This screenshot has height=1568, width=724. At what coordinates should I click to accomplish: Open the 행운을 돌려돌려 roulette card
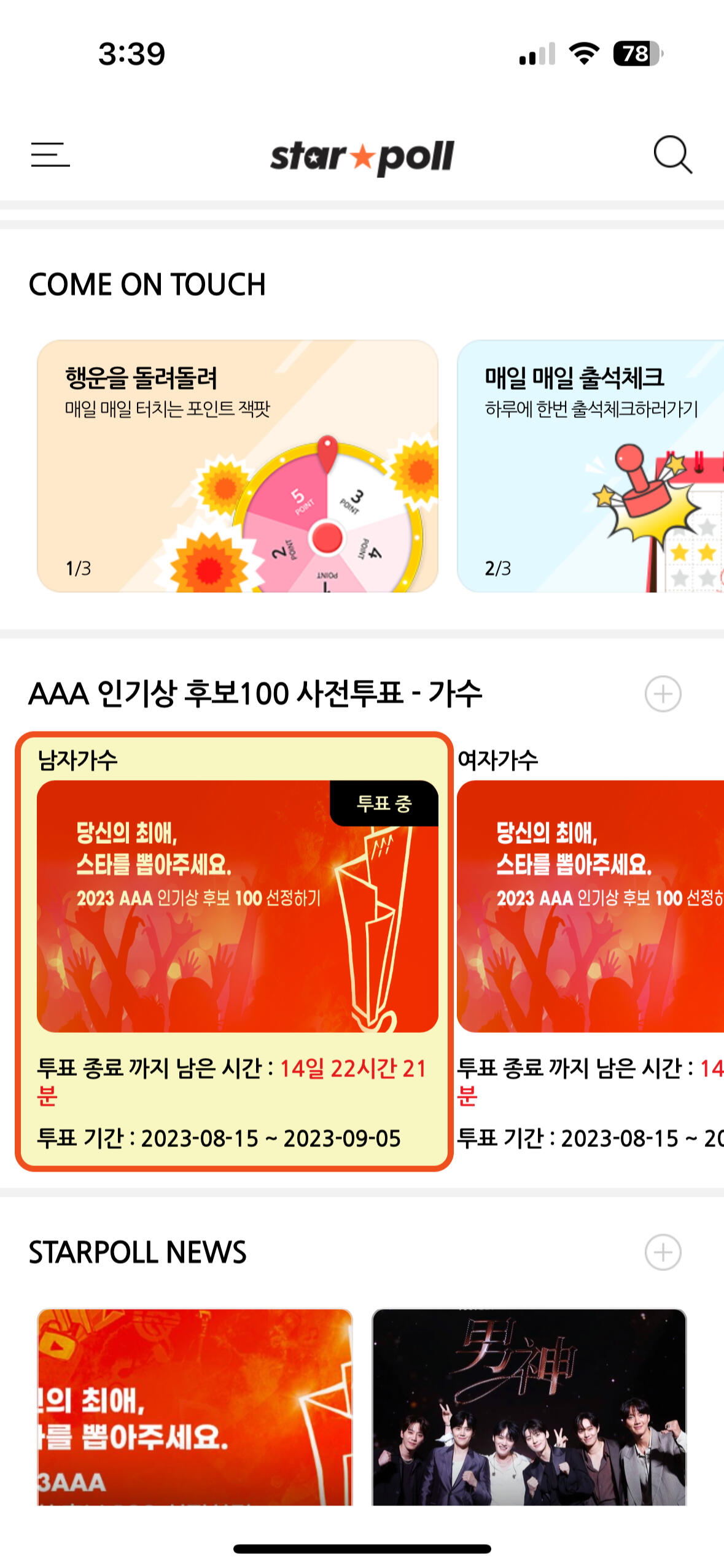(238, 466)
